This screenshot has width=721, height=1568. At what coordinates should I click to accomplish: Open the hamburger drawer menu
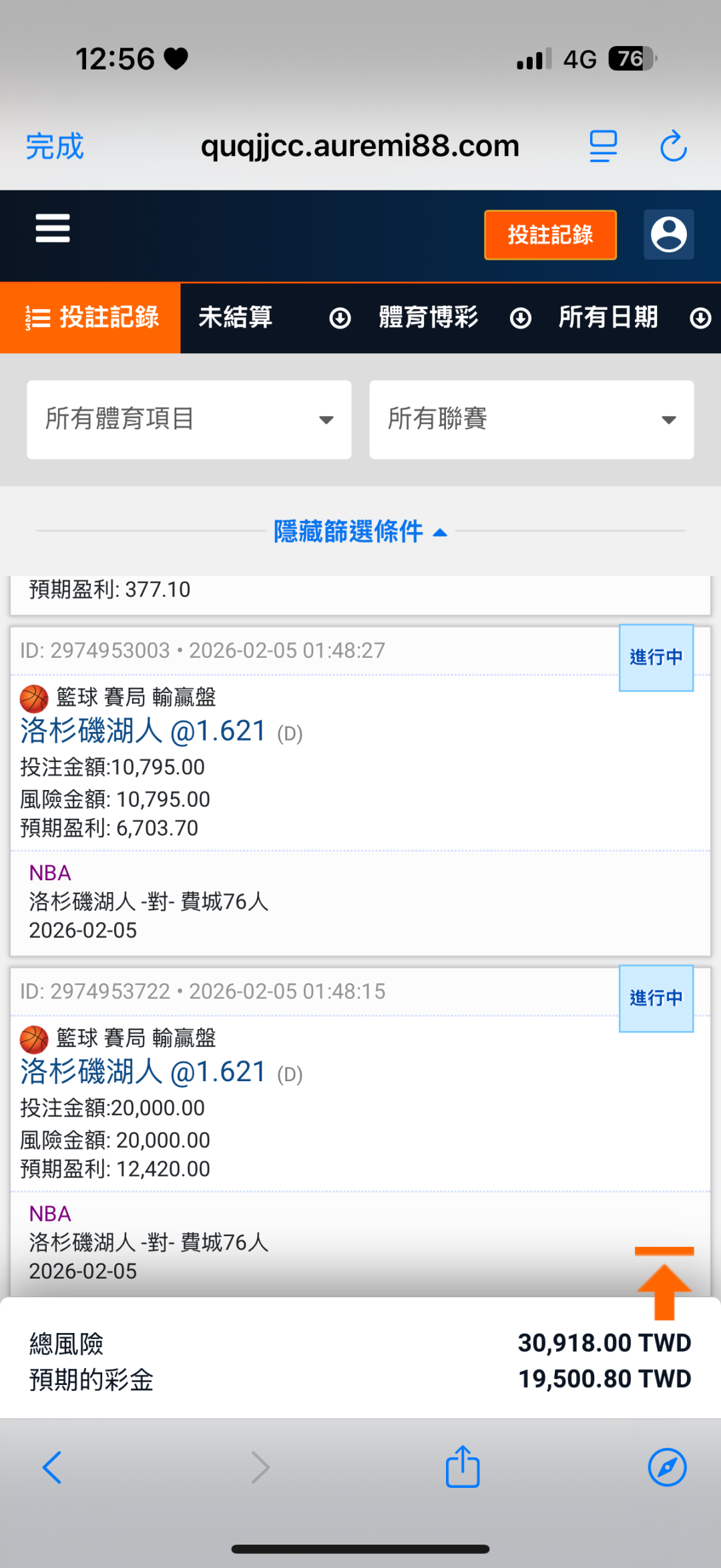(x=53, y=229)
